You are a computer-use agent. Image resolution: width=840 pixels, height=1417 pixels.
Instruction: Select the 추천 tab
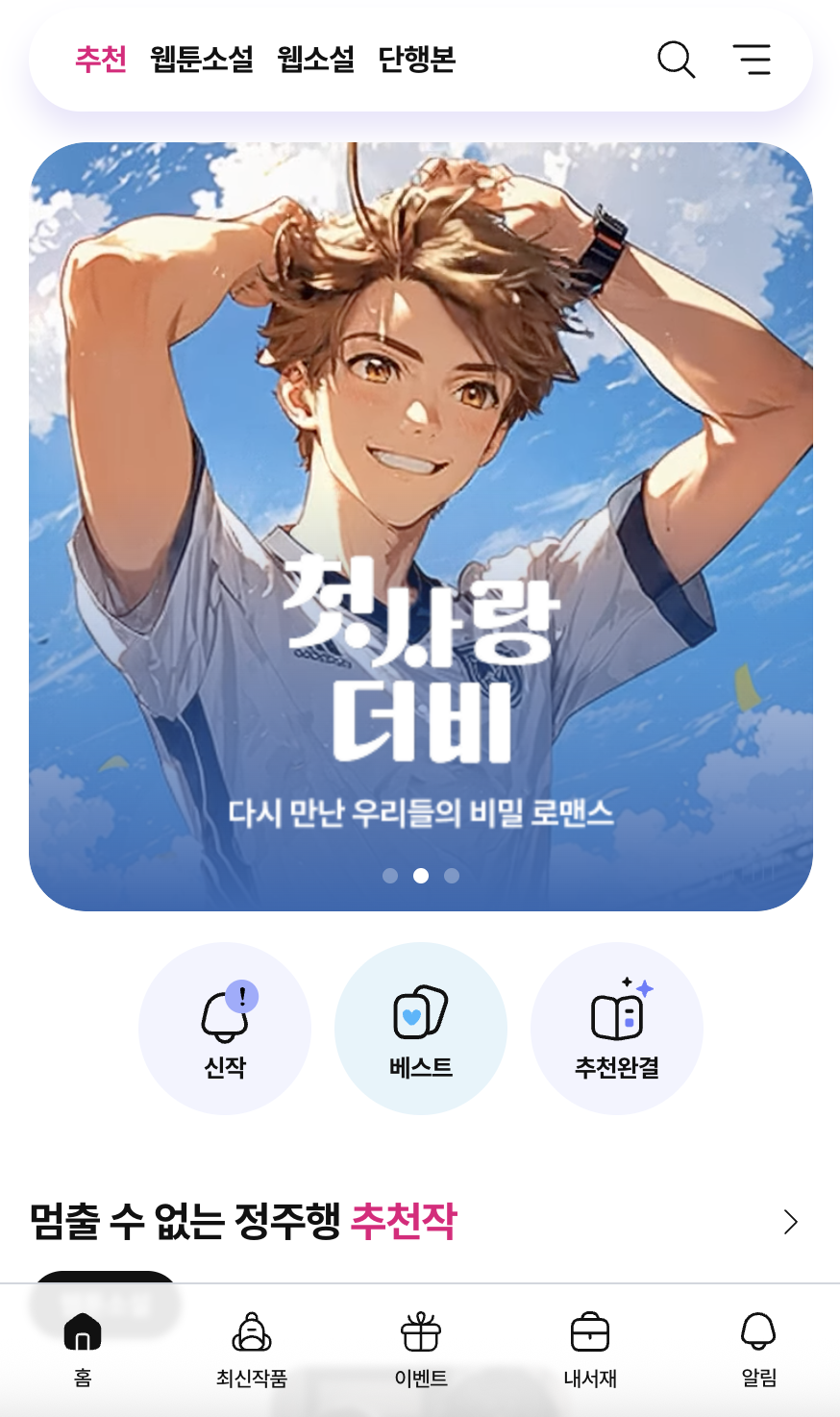[x=101, y=60]
